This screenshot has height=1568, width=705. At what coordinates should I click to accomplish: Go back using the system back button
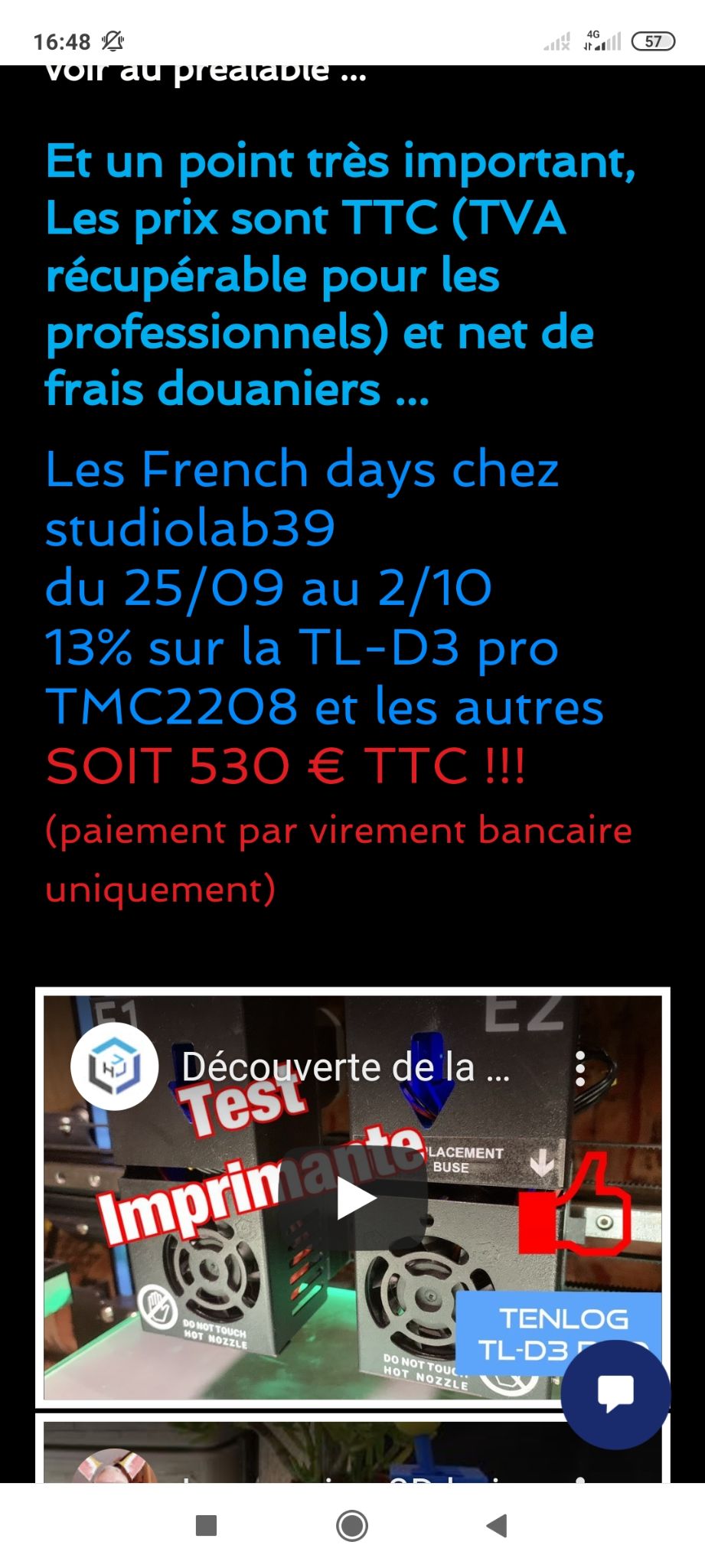click(x=498, y=1526)
